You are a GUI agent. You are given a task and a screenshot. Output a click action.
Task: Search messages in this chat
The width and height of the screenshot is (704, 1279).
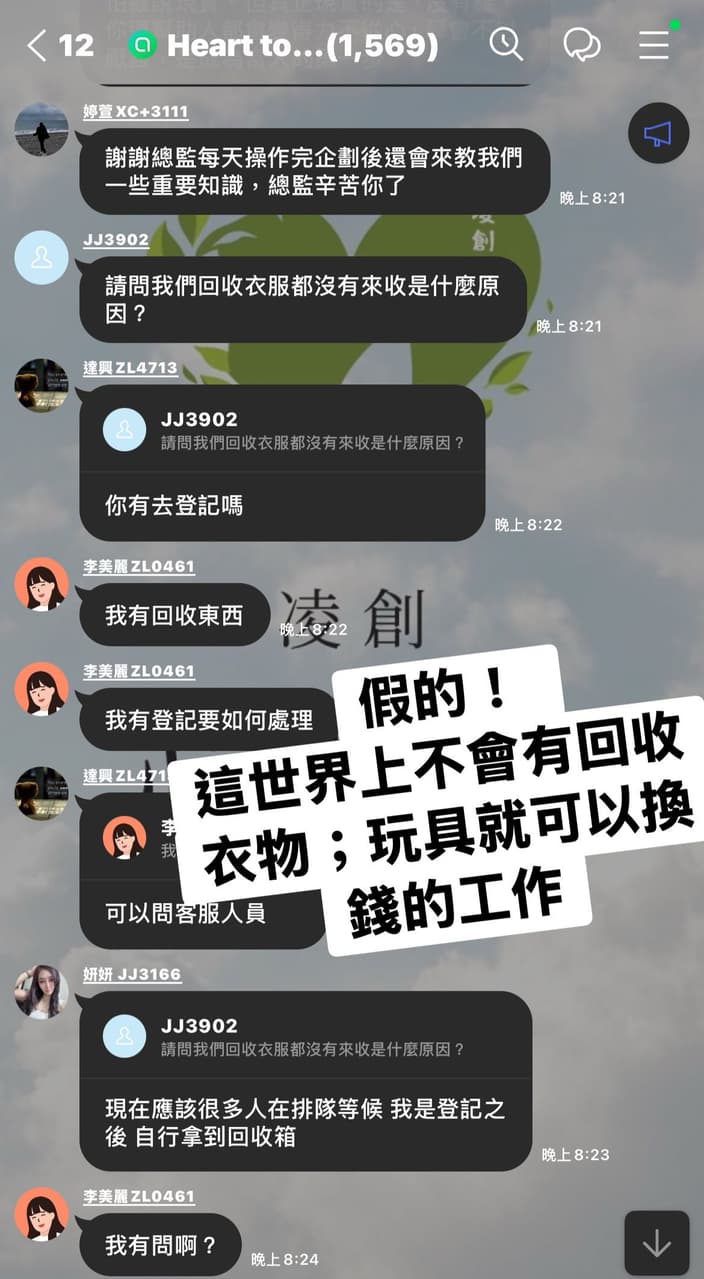pos(506,45)
